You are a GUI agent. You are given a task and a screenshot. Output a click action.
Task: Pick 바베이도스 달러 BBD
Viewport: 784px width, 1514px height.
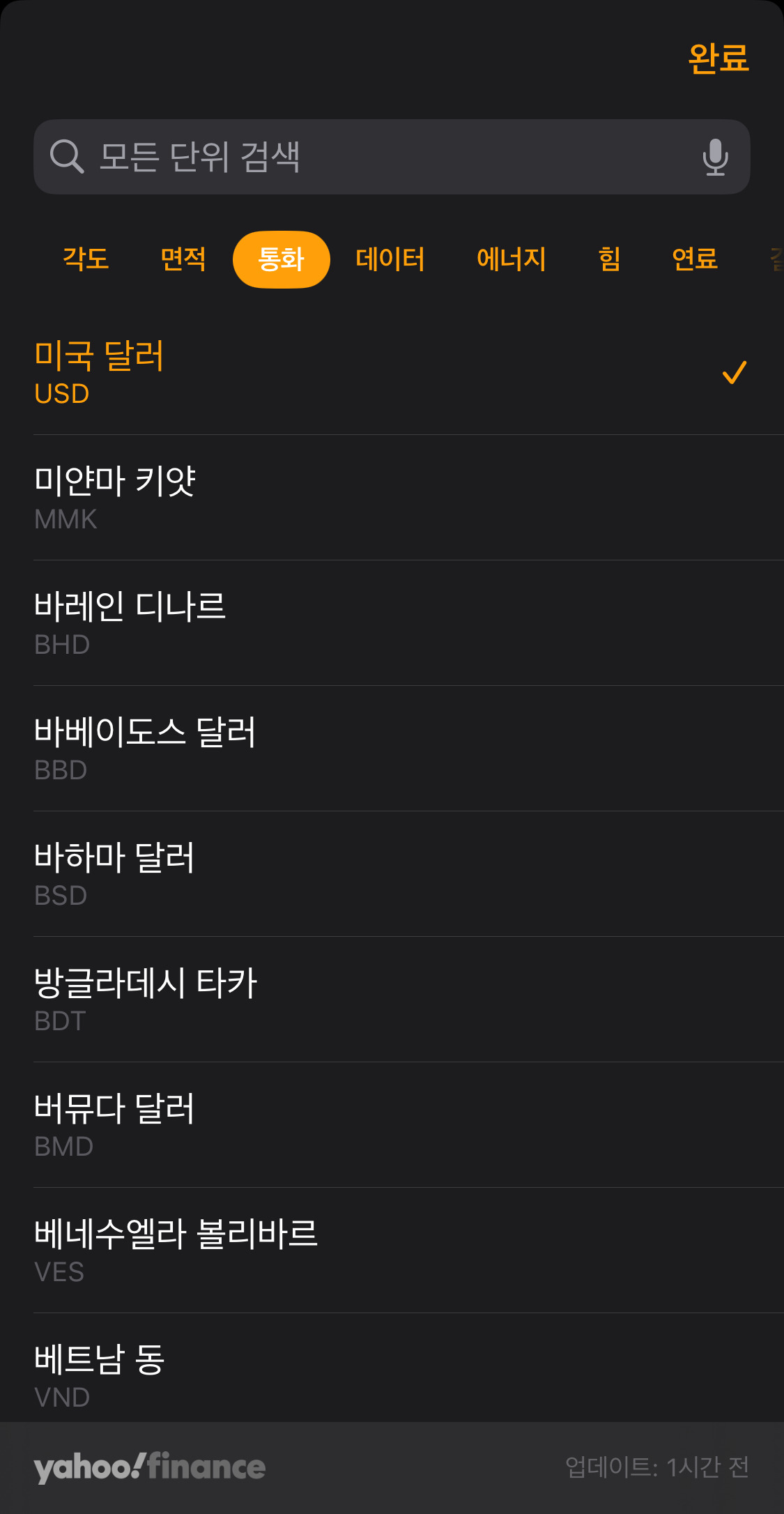point(390,749)
